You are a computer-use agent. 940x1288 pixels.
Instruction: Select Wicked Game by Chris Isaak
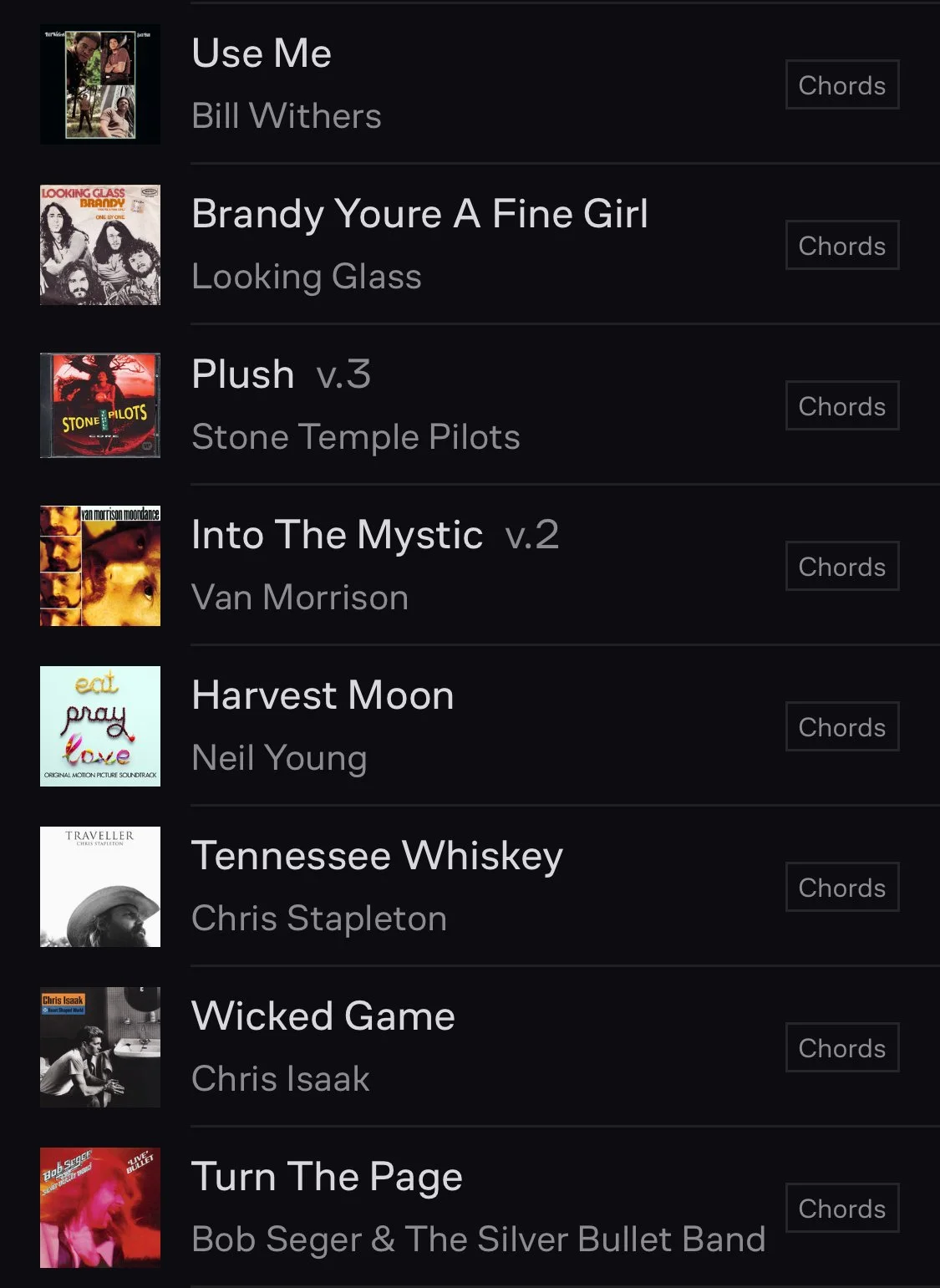tap(323, 1017)
